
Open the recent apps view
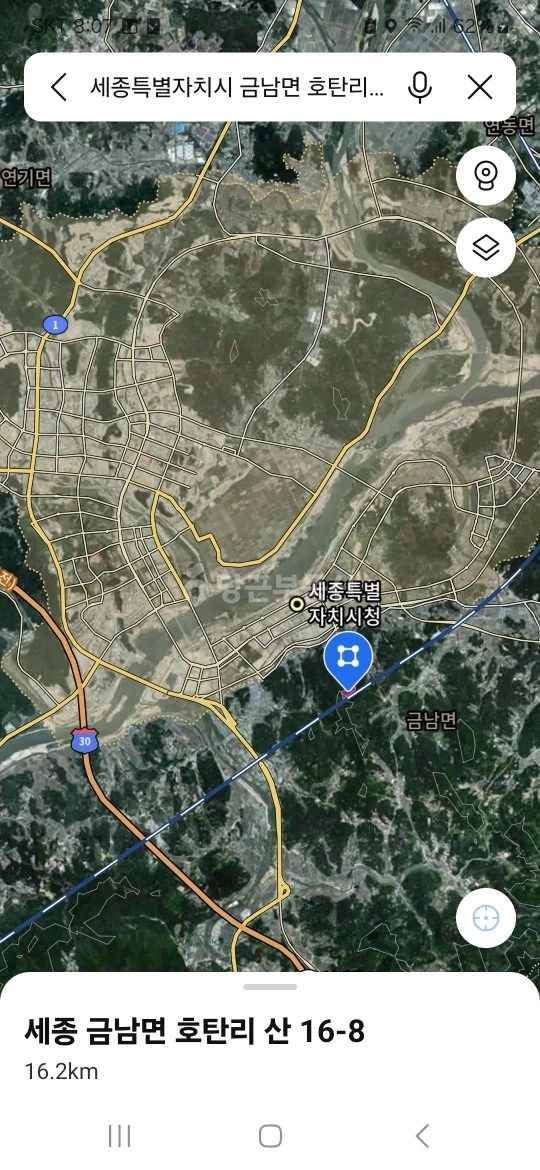(x=119, y=1136)
